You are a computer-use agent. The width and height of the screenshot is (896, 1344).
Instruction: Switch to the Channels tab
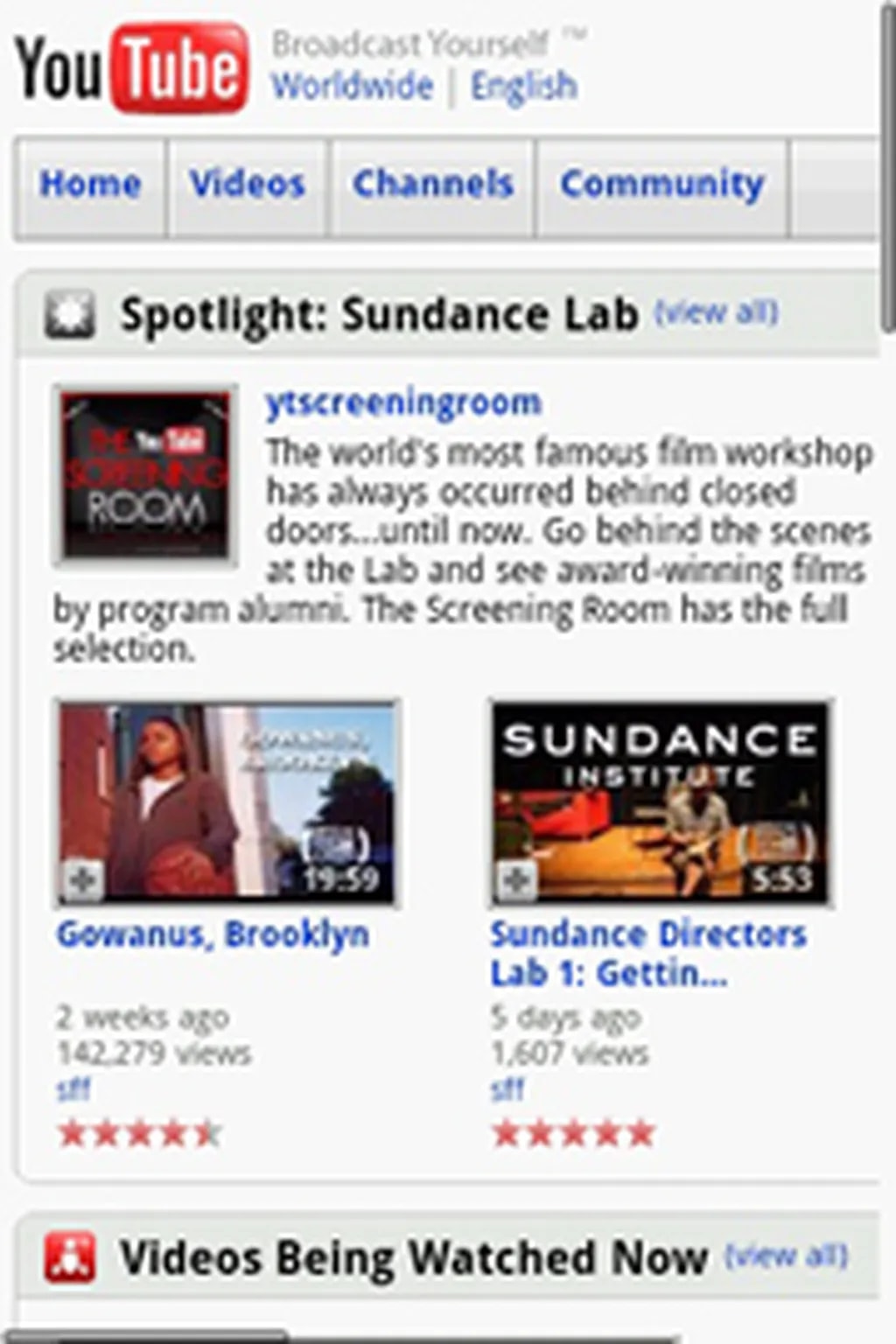(432, 185)
